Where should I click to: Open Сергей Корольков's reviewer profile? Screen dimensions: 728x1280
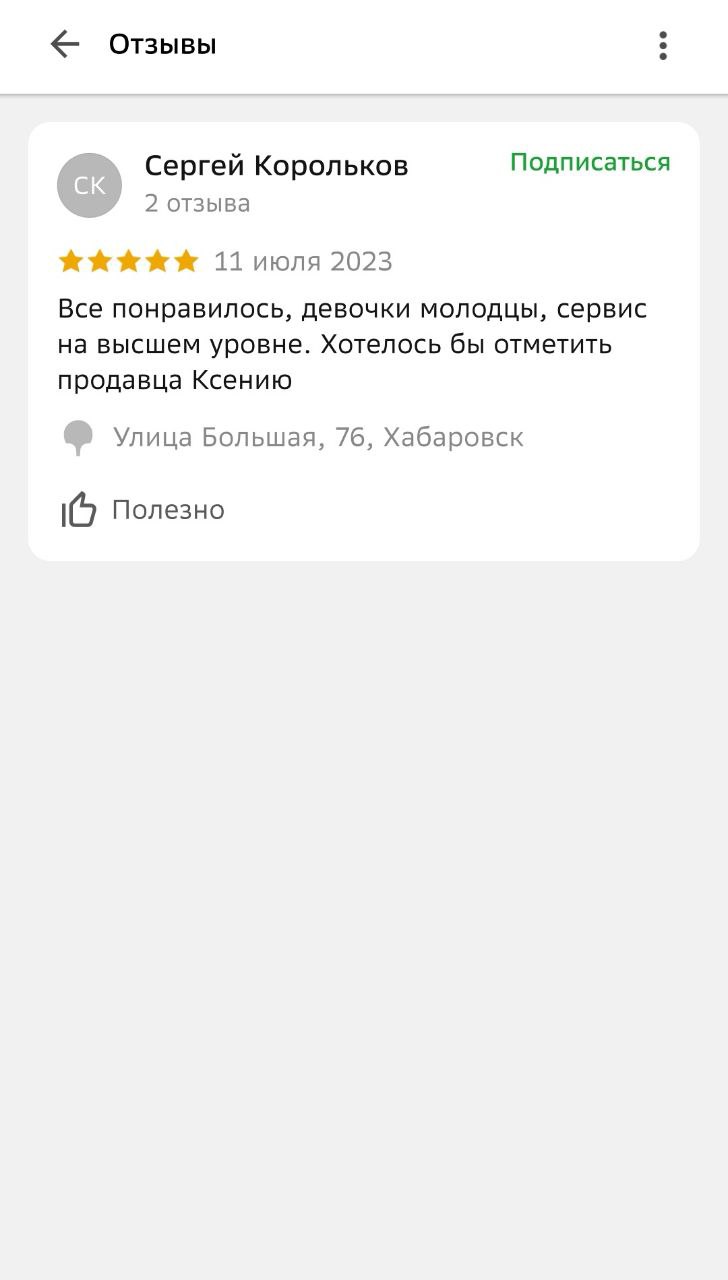point(276,166)
